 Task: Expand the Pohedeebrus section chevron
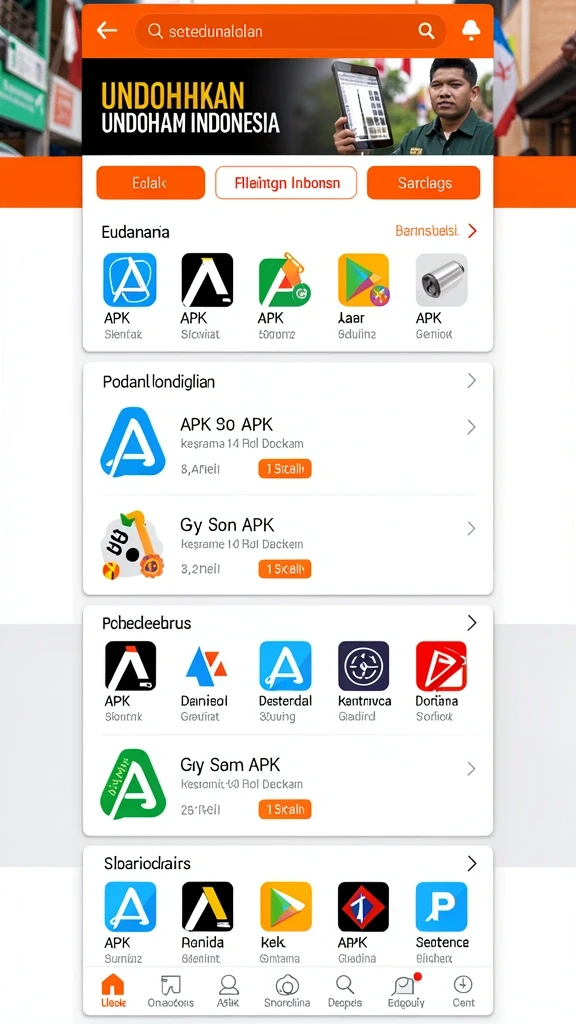click(x=472, y=623)
